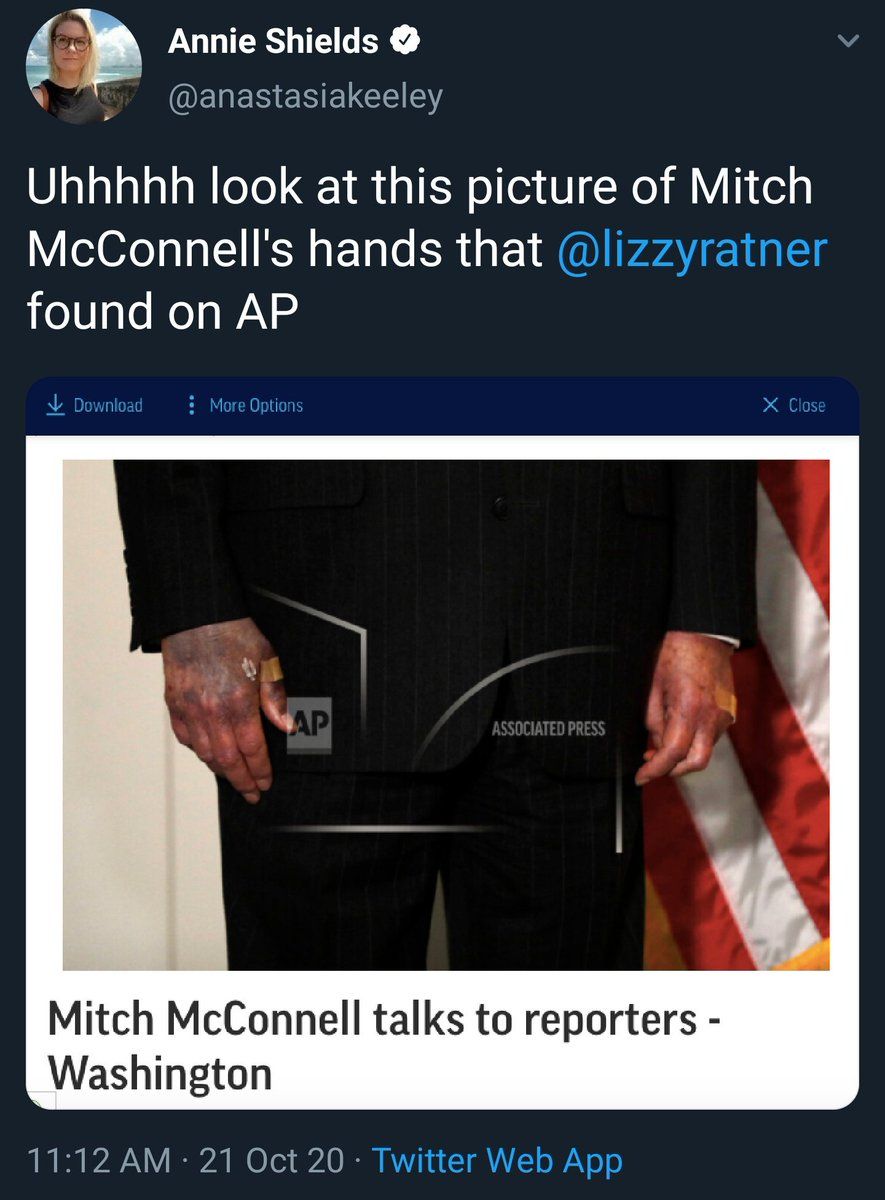Viewport: 885px width, 1200px height.
Task: Open the @anastasiakeeley handle
Action: click(x=305, y=97)
